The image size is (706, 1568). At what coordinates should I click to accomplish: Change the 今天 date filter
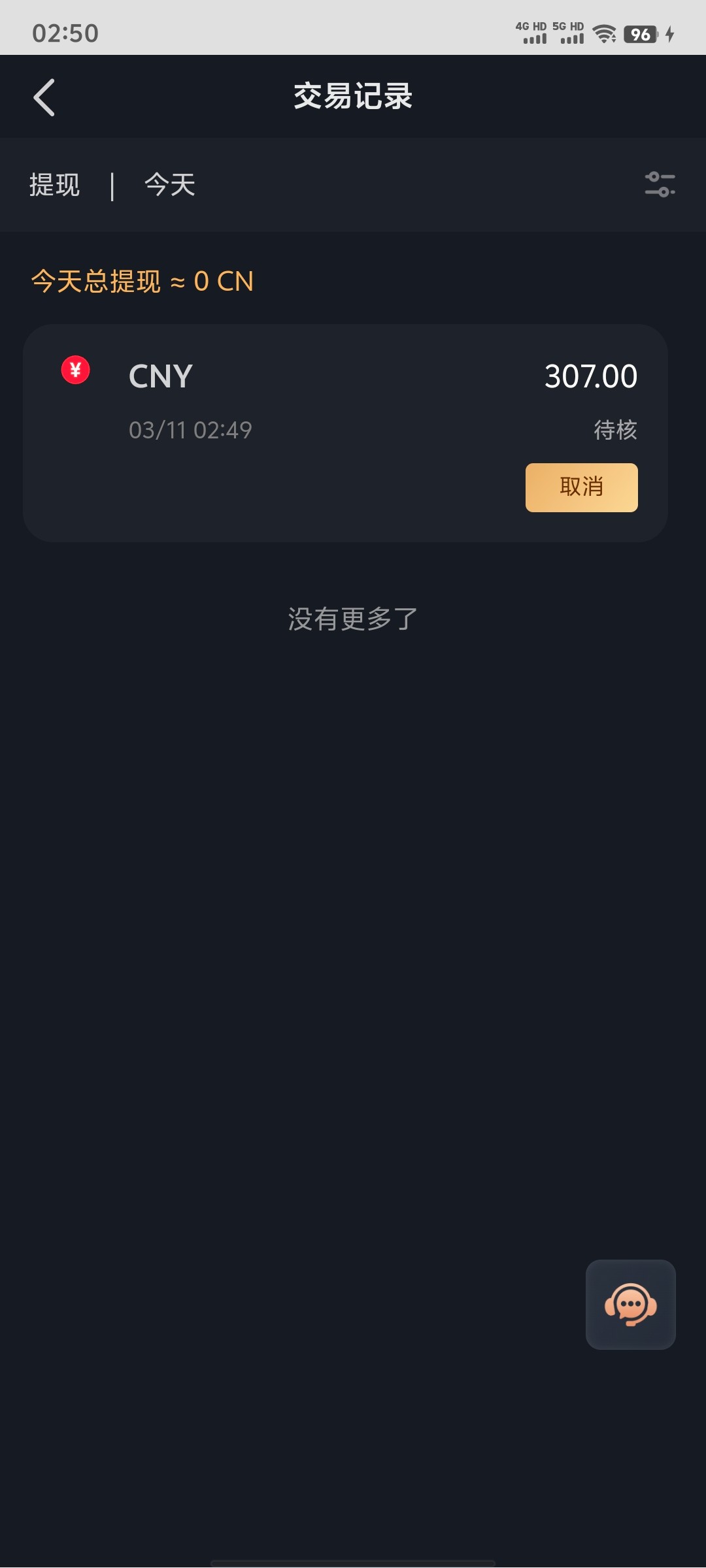click(170, 185)
